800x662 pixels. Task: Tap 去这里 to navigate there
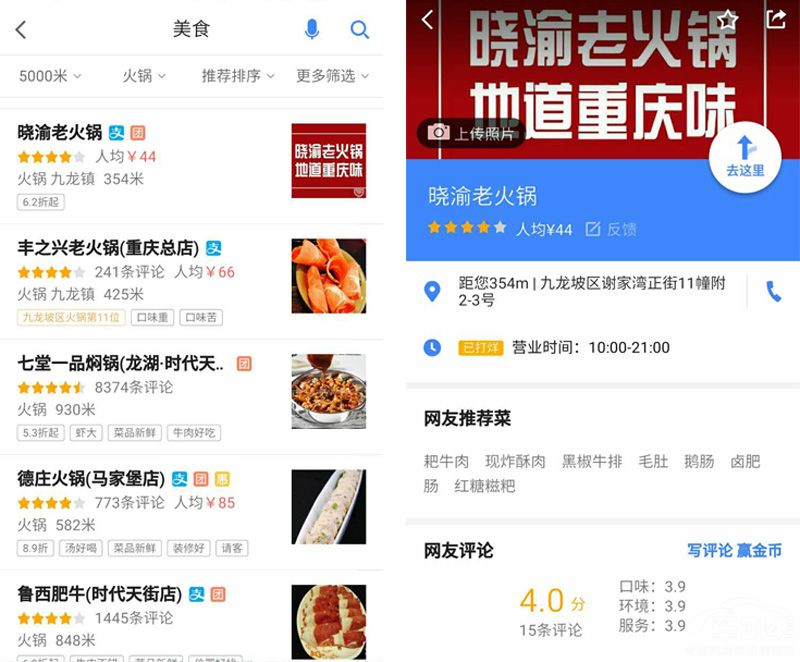745,155
